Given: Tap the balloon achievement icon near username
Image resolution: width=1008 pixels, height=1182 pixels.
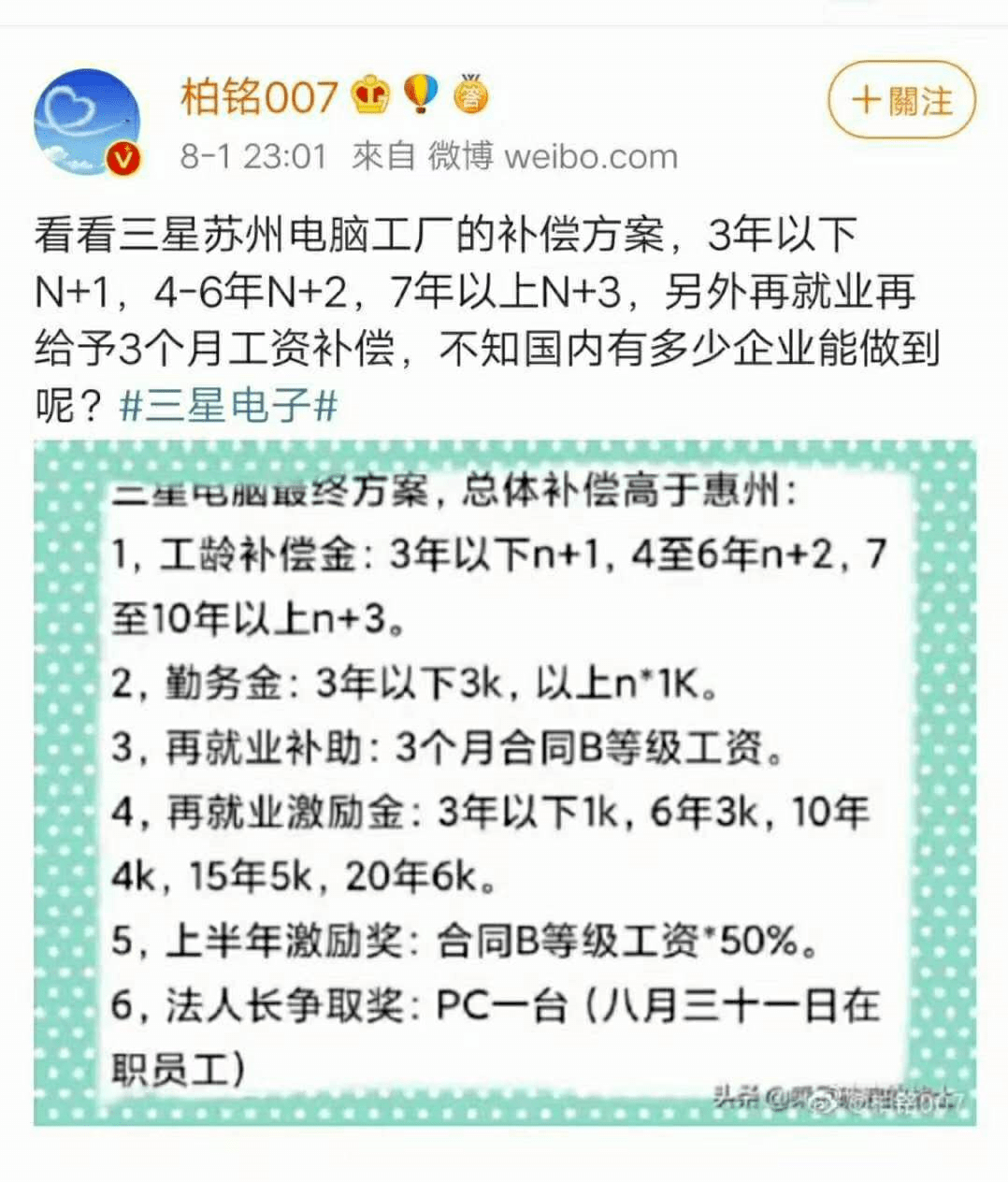Looking at the screenshot, I should [423, 94].
